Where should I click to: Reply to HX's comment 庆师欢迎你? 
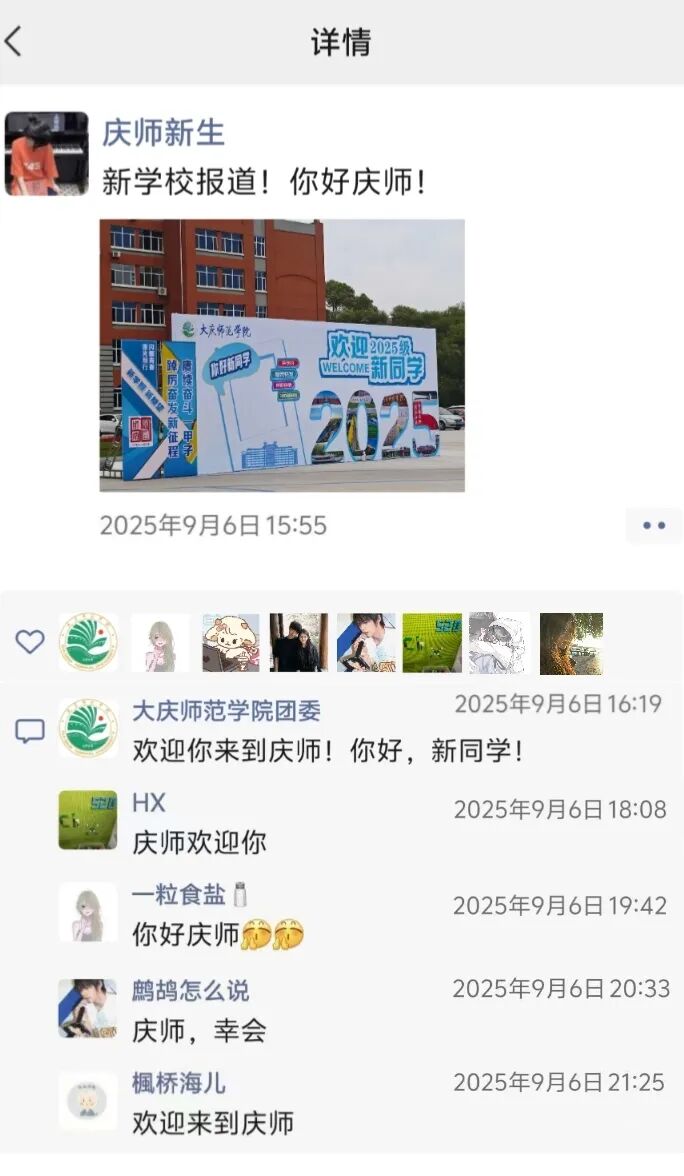pyautogui.click(x=199, y=842)
